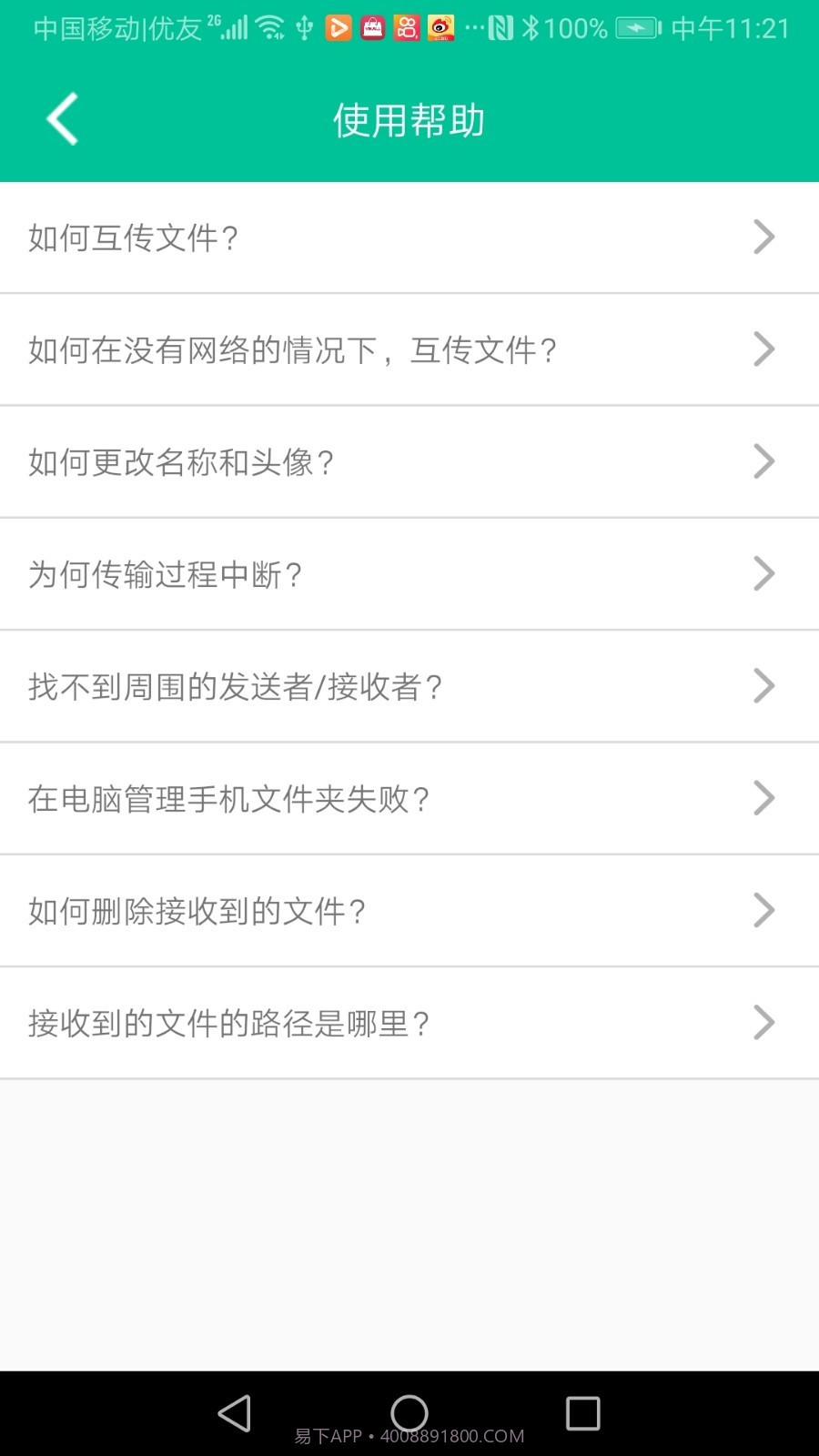
Task: Tap the back arrow to leave help page
Action: pyautogui.click(x=61, y=118)
